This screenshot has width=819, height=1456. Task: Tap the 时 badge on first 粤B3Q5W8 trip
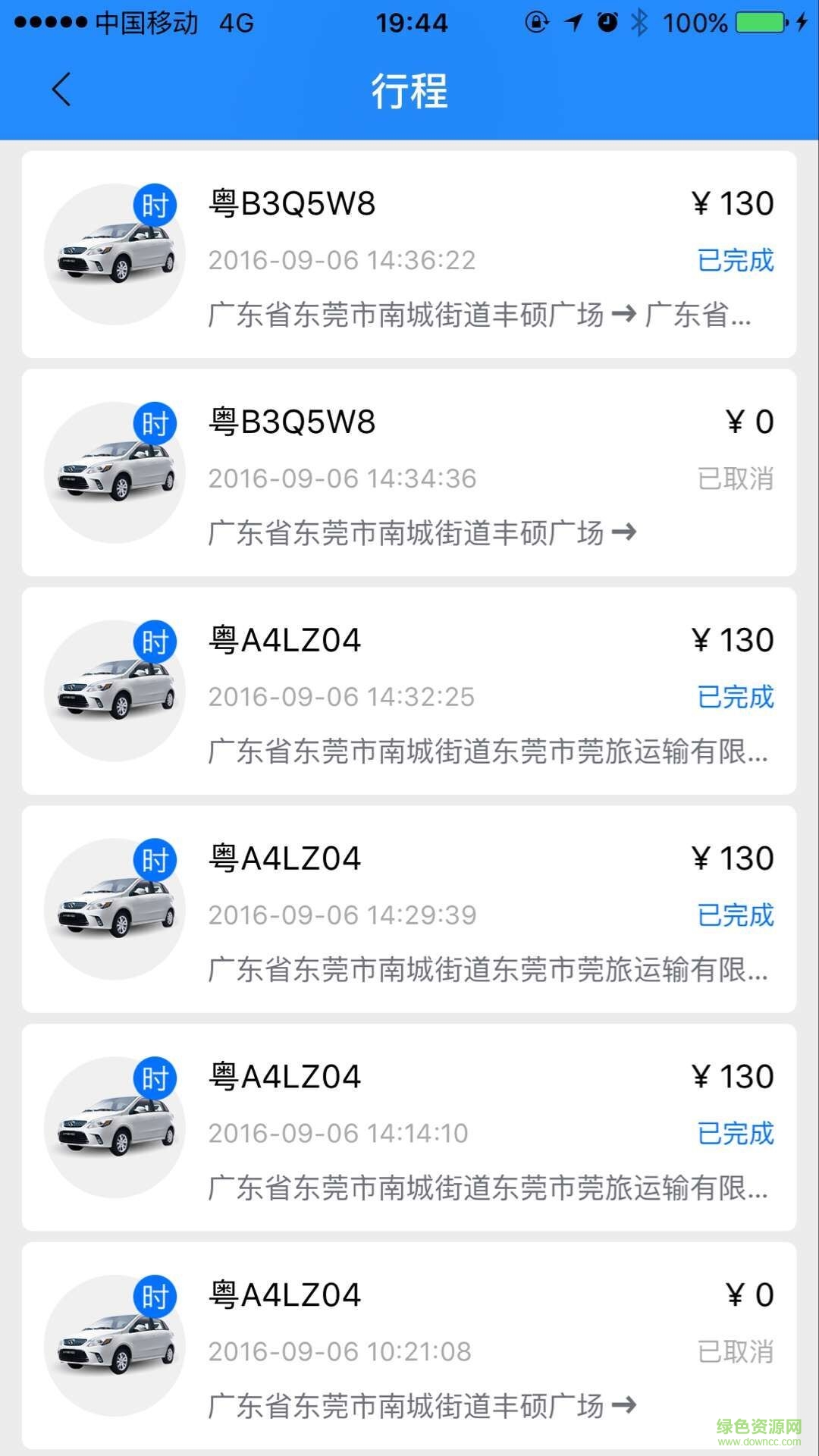[x=156, y=205]
